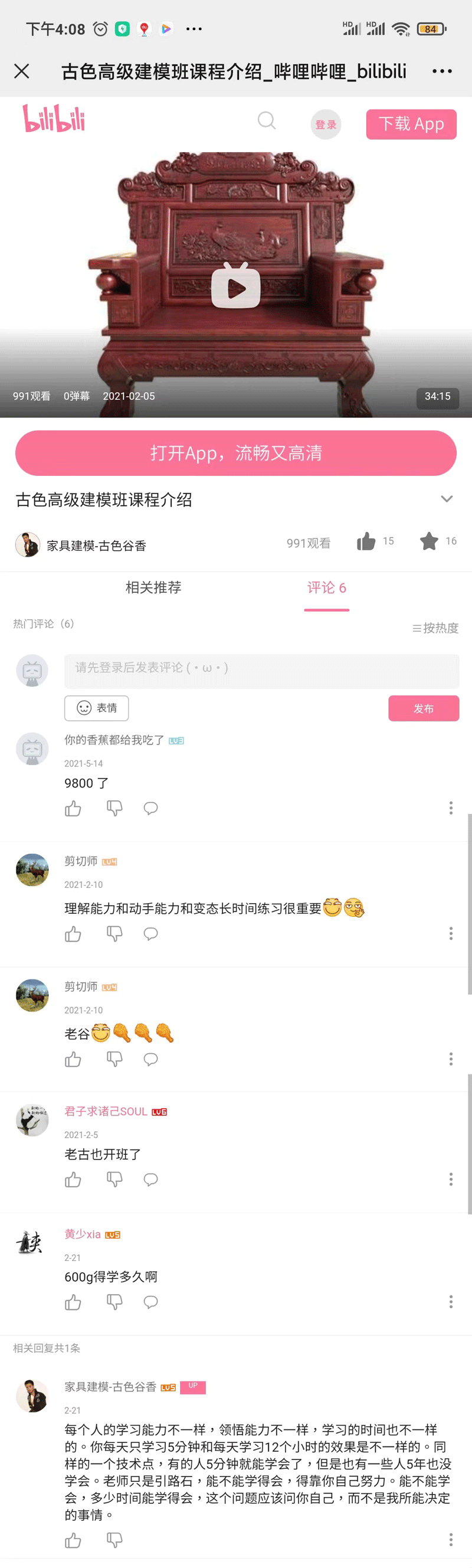Open uploader 家具建模-古色谷香 profile
Screen dimensions: 472x1568
(x=96, y=545)
